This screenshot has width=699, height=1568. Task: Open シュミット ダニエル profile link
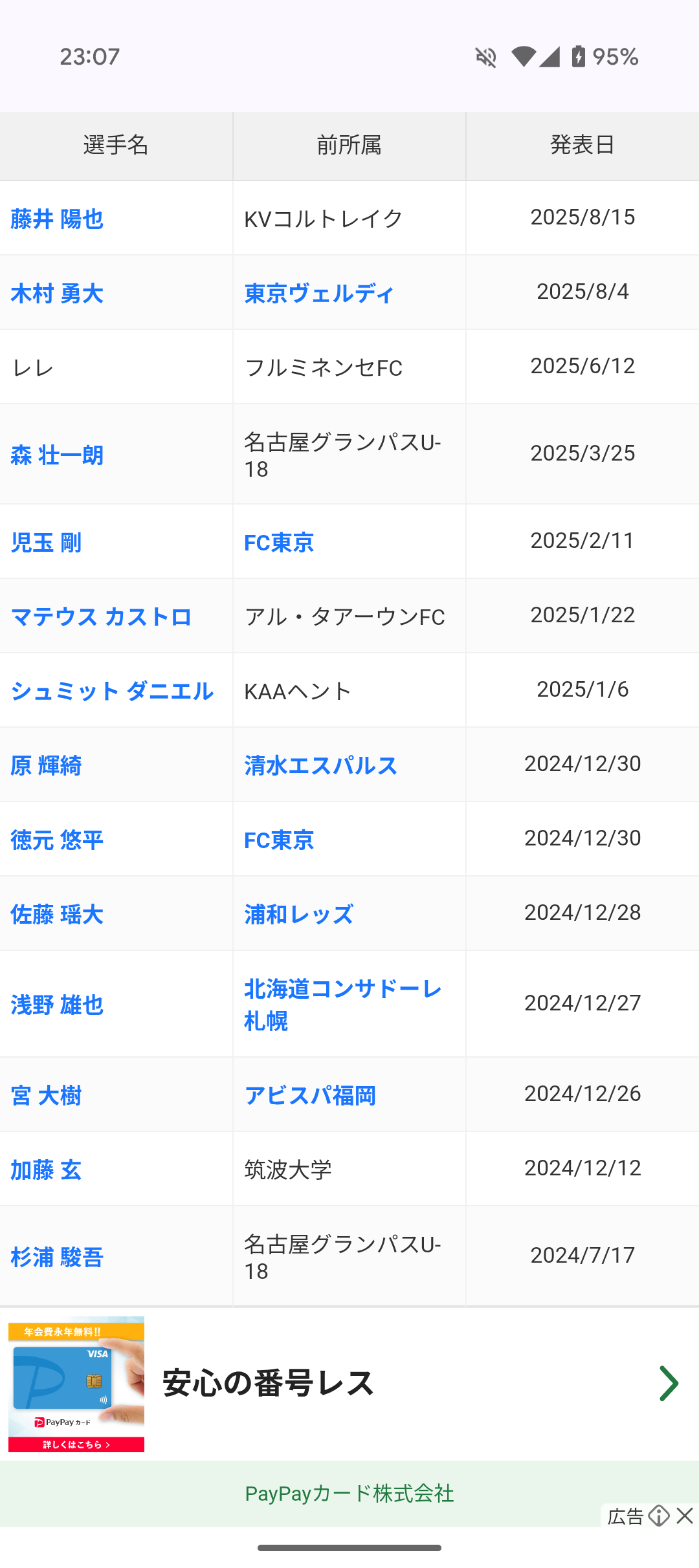[112, 691]
